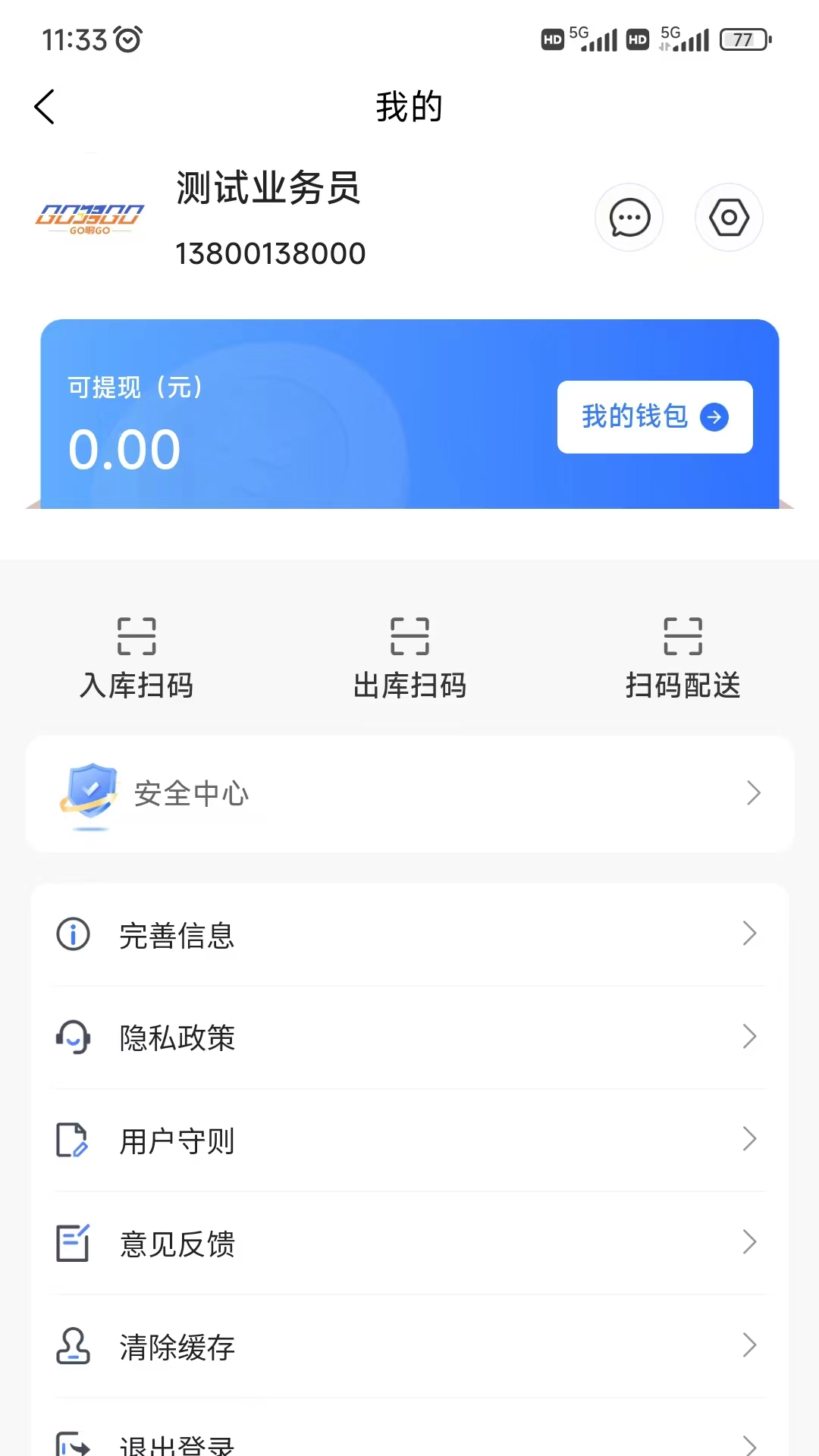Viewport: 819px width, 1456px height.
Task: Click the shield icon beside 安全中心
Action: click(89, 794)
